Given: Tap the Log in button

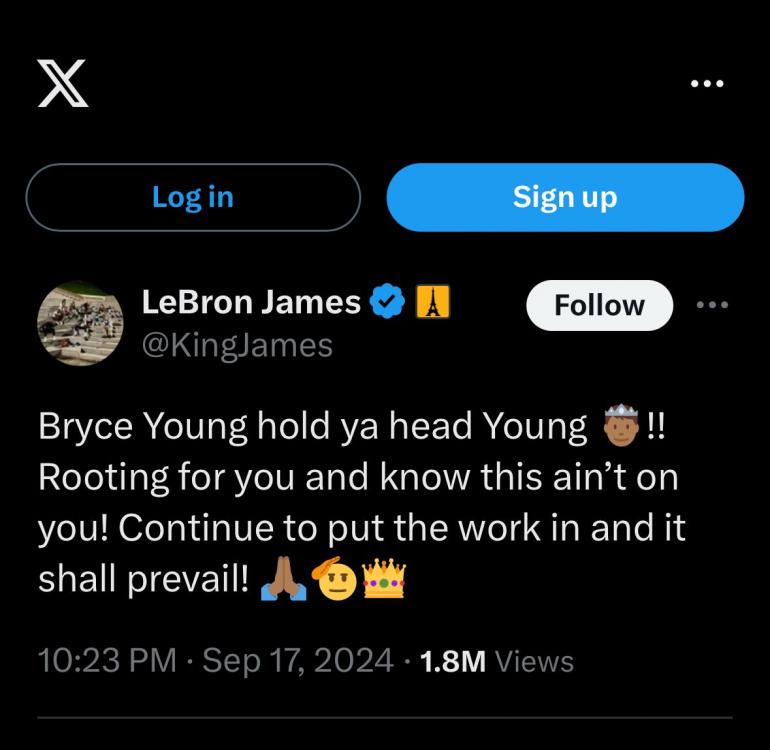Looking at the screenshot, I should [193, 197].
